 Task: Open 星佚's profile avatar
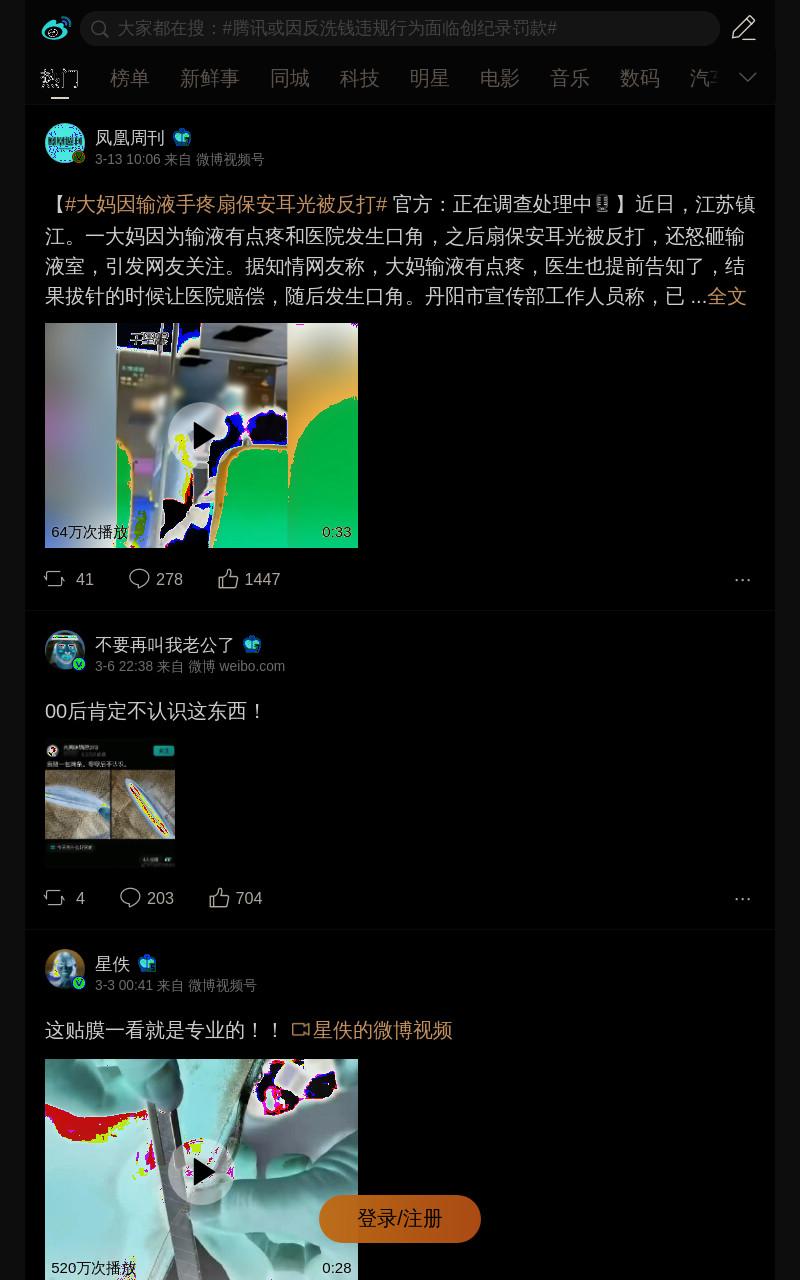65,969
